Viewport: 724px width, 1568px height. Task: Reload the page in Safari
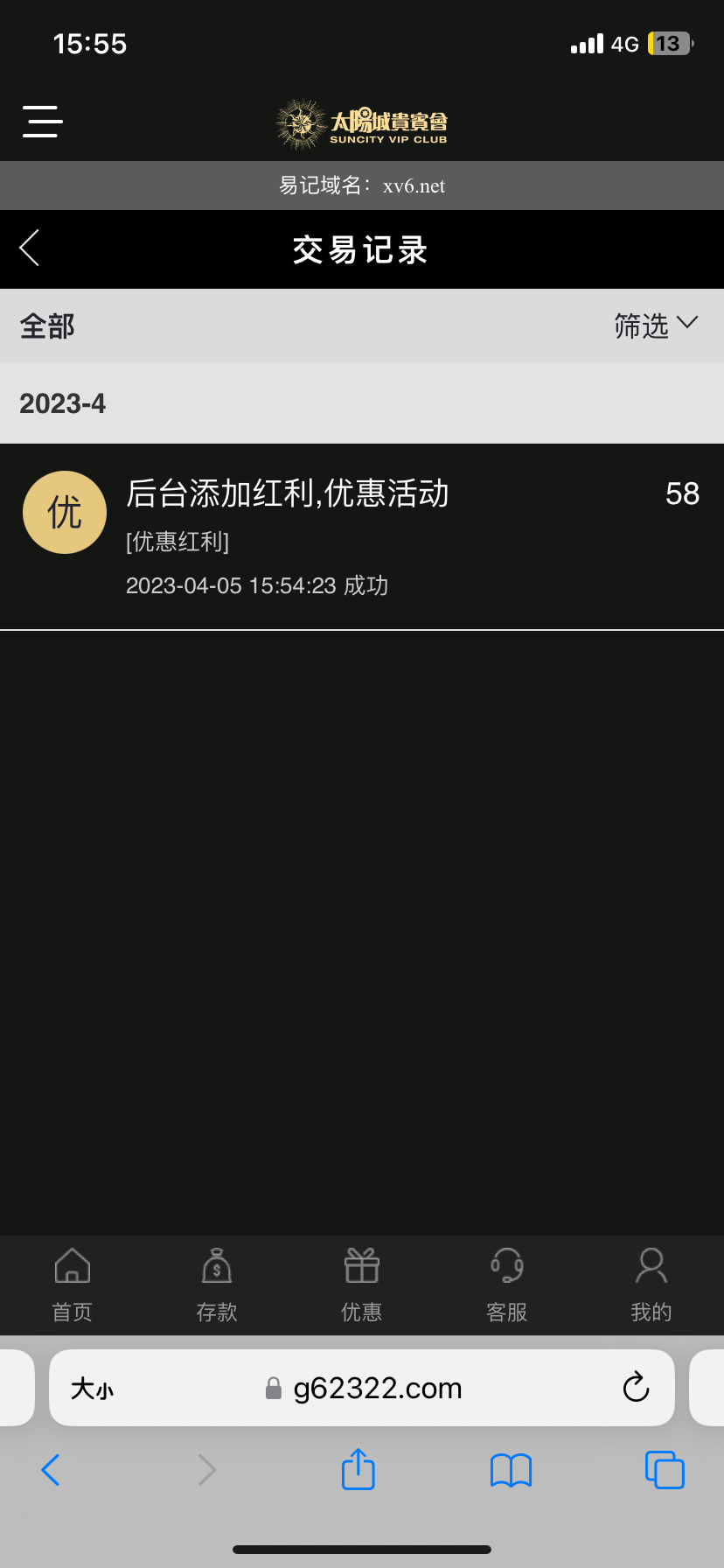pos(636,1388)
